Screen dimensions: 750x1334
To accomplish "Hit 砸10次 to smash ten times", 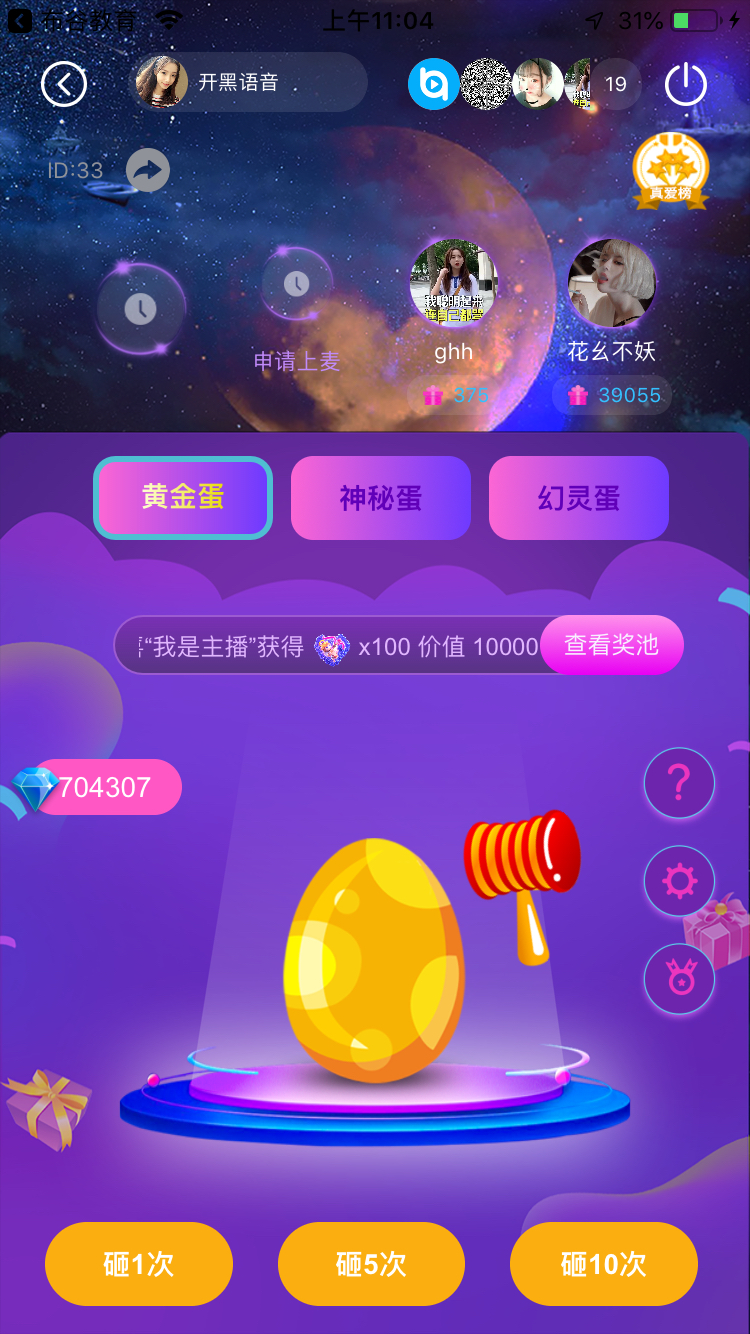I will (603, 1264).
